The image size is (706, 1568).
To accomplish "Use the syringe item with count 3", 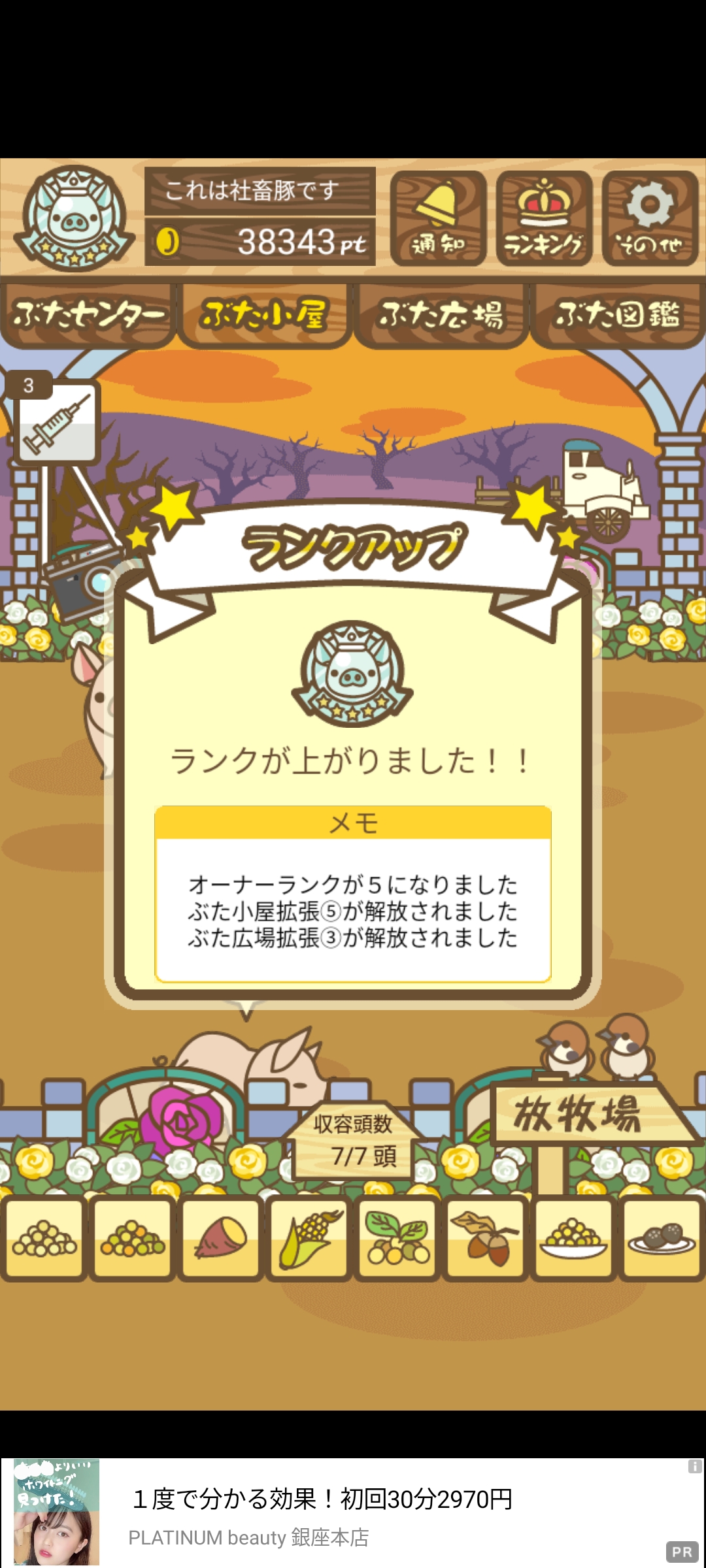I will (56, 421).
